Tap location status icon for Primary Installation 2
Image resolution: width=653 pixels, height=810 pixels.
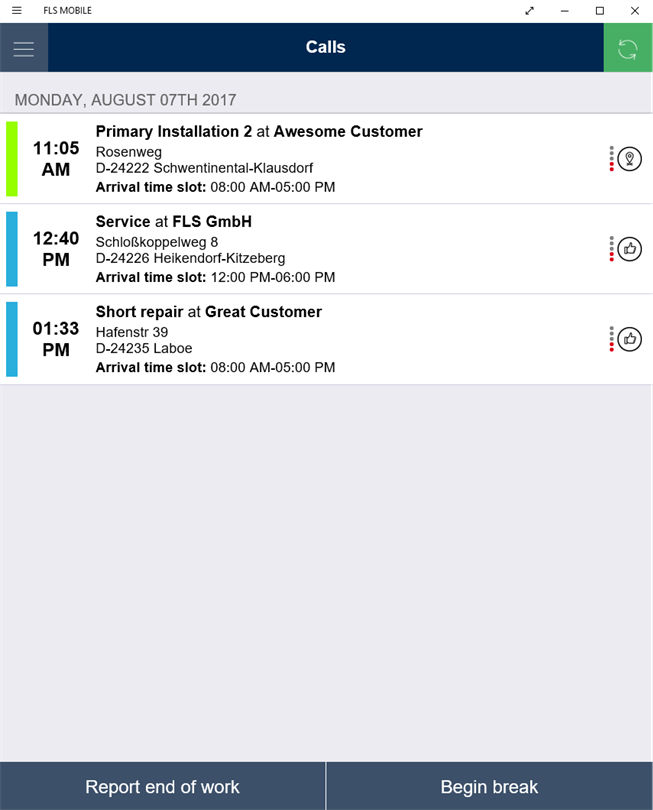point(629,159)
